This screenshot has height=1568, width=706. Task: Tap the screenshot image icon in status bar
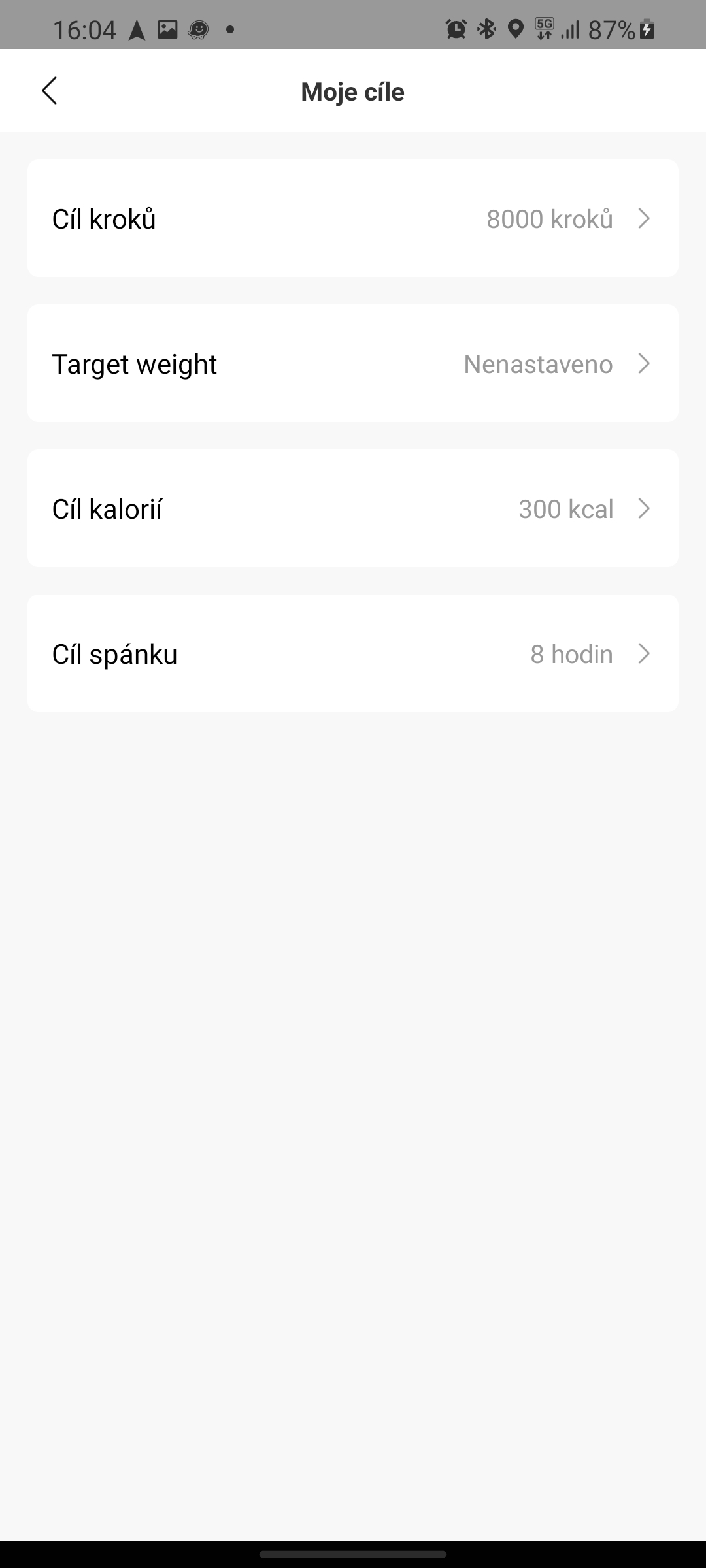click(x=168, y=27)
